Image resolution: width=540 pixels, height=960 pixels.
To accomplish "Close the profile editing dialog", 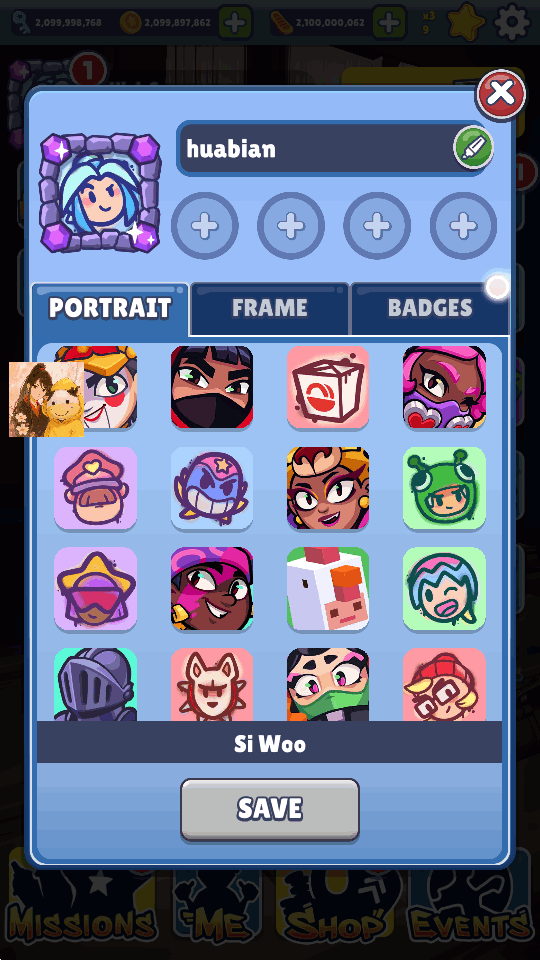I will coord(501,94).
